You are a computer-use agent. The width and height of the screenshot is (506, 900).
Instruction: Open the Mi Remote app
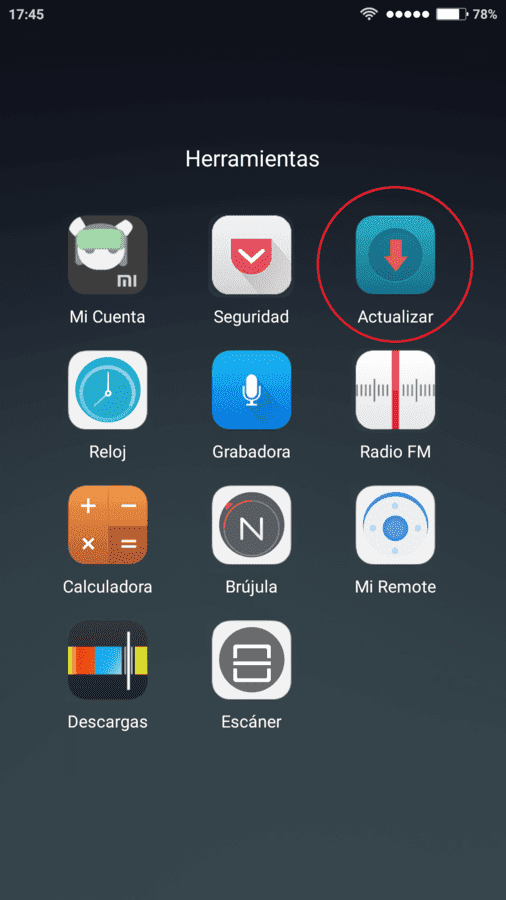pos(395,525)
